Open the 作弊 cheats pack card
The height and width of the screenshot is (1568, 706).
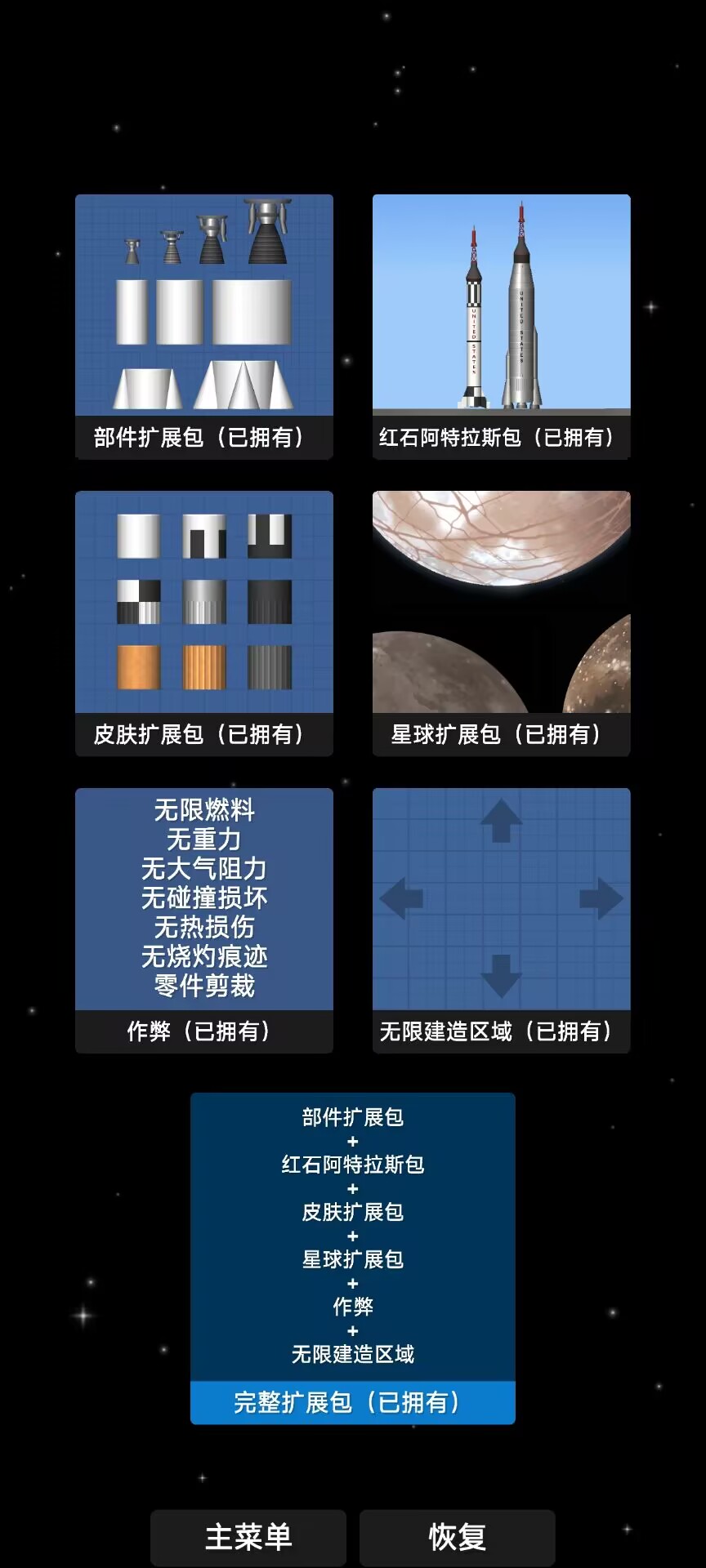(x=203, y=920)
